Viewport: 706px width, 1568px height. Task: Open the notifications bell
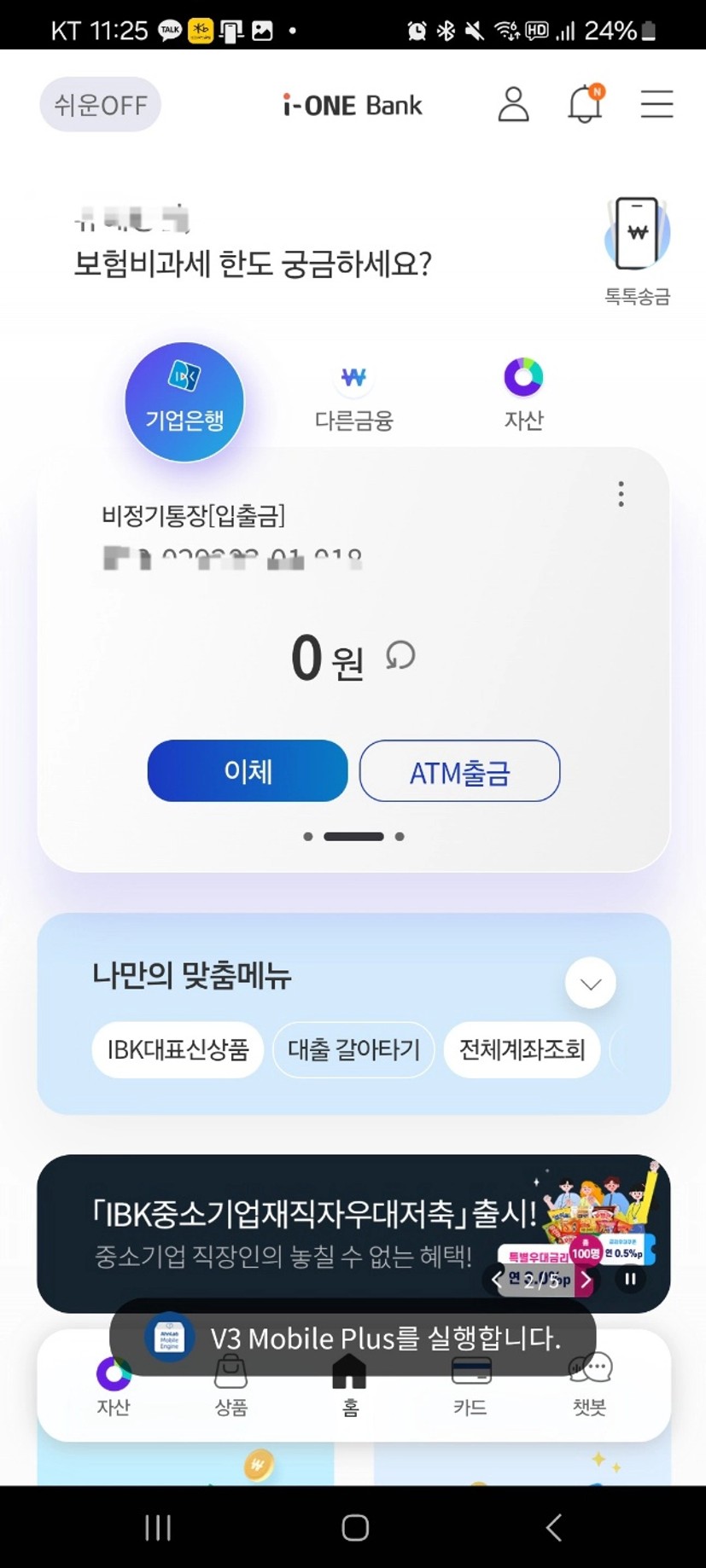tap(586, 105)
